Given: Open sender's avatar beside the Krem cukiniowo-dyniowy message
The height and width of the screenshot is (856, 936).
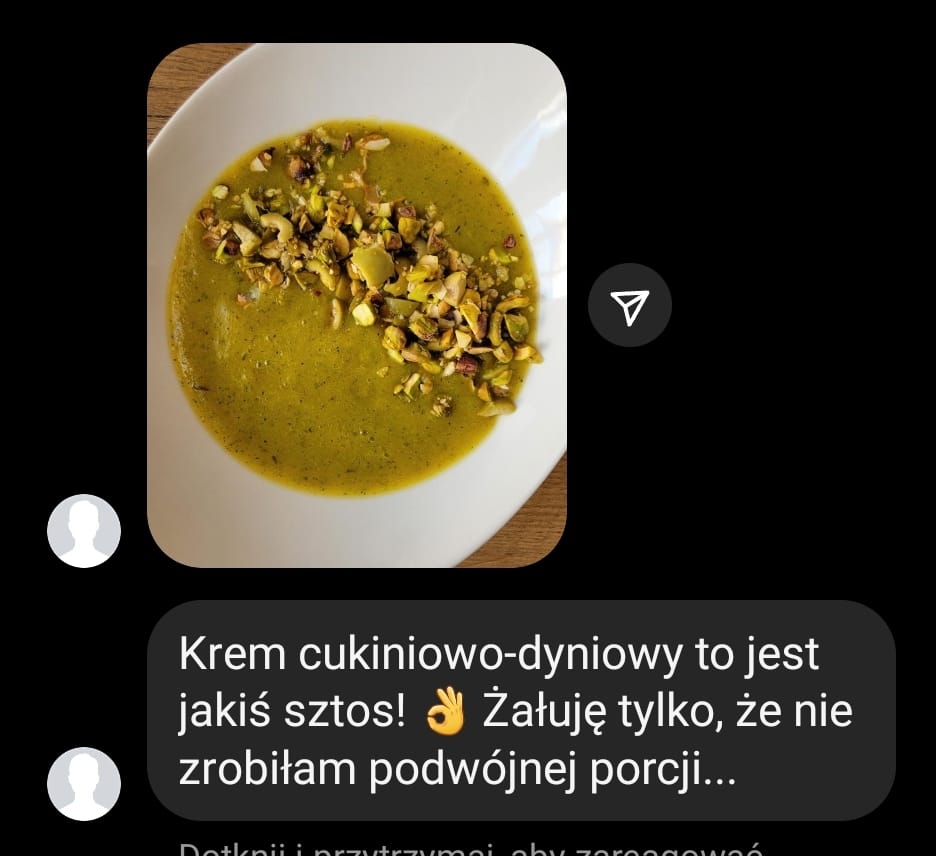Looking at the screenshot, I should pos(84,783).
